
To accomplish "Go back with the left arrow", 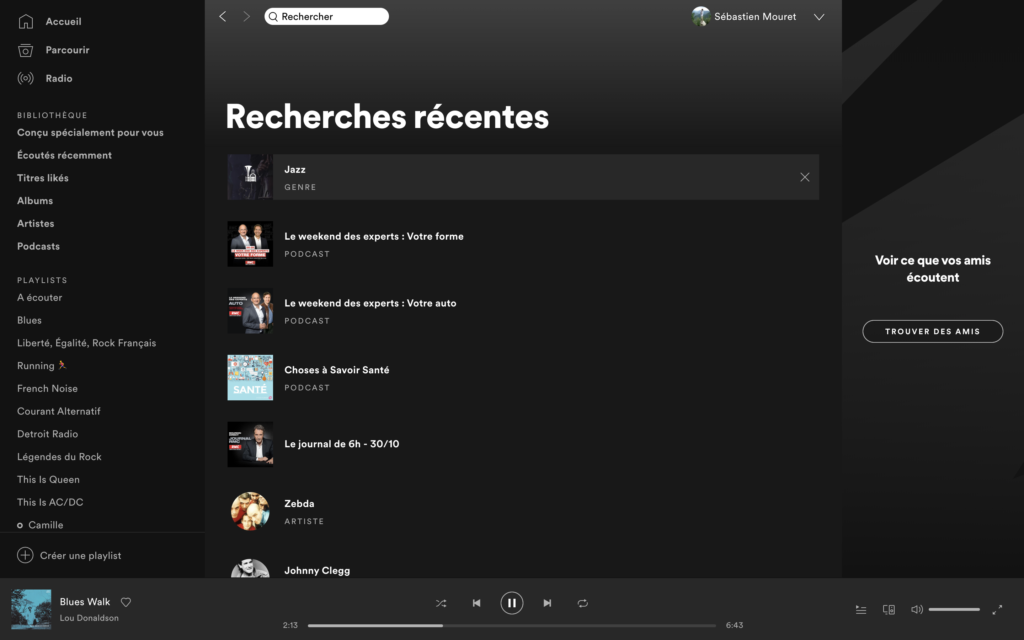I will click(x=223, y=16).
